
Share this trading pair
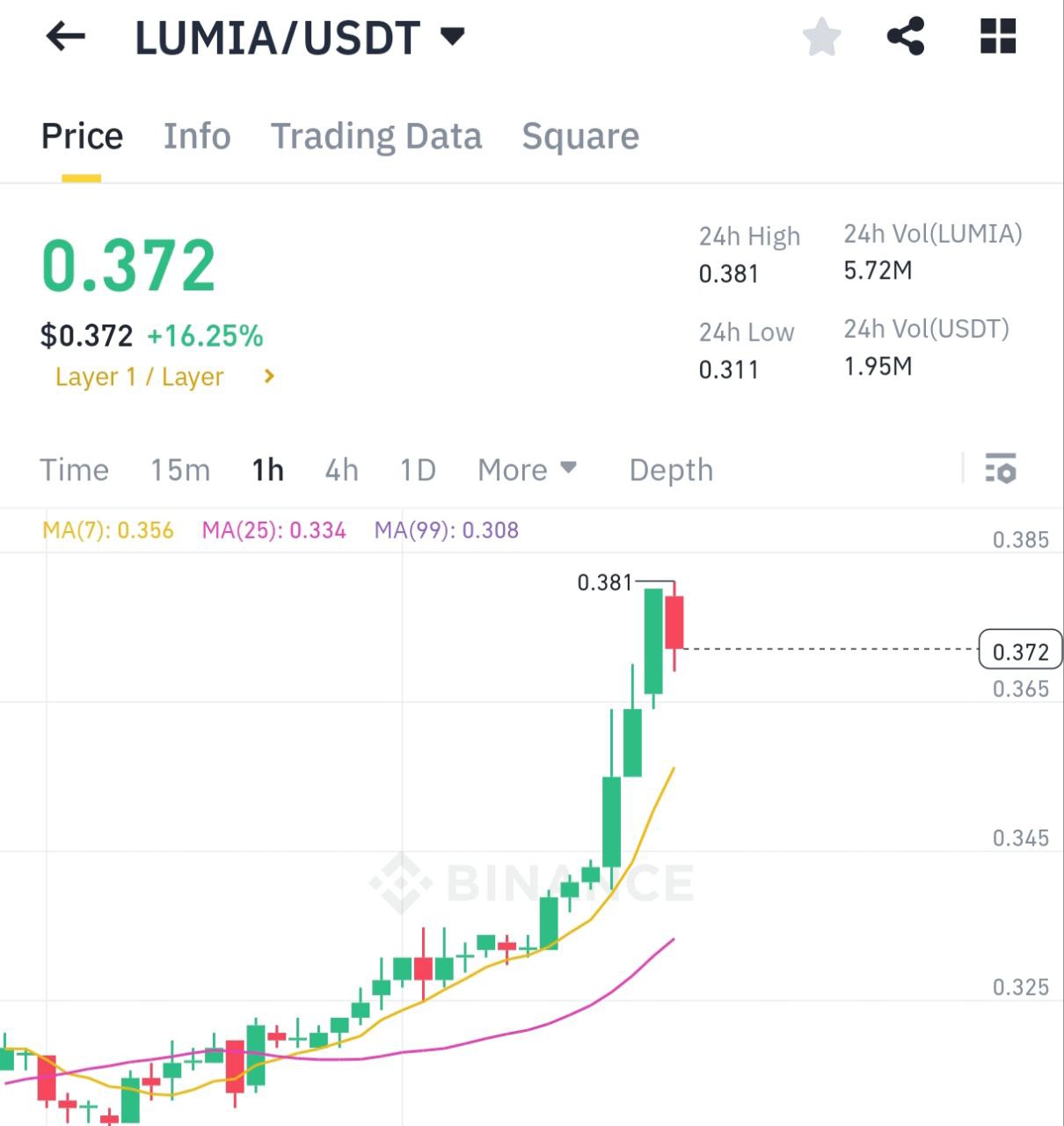click(906, 37)
